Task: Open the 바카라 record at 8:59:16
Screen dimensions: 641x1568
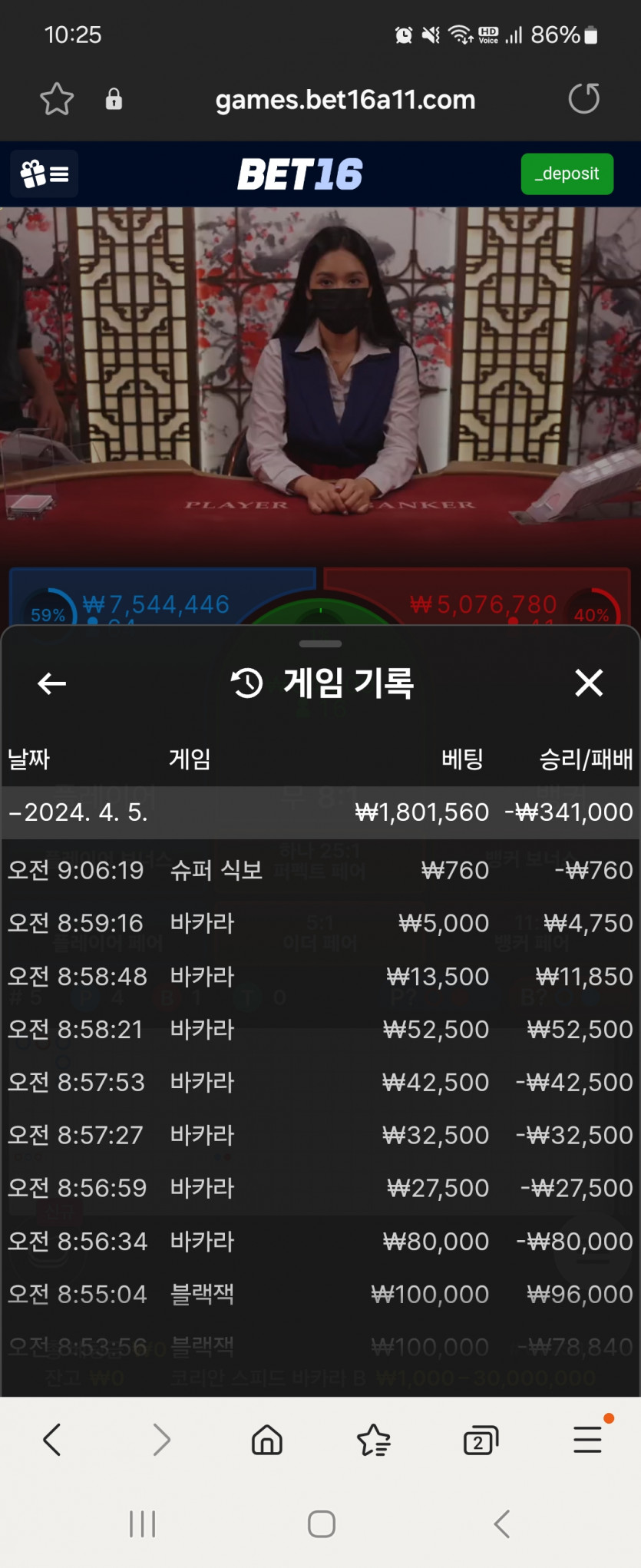Action: 320,923
